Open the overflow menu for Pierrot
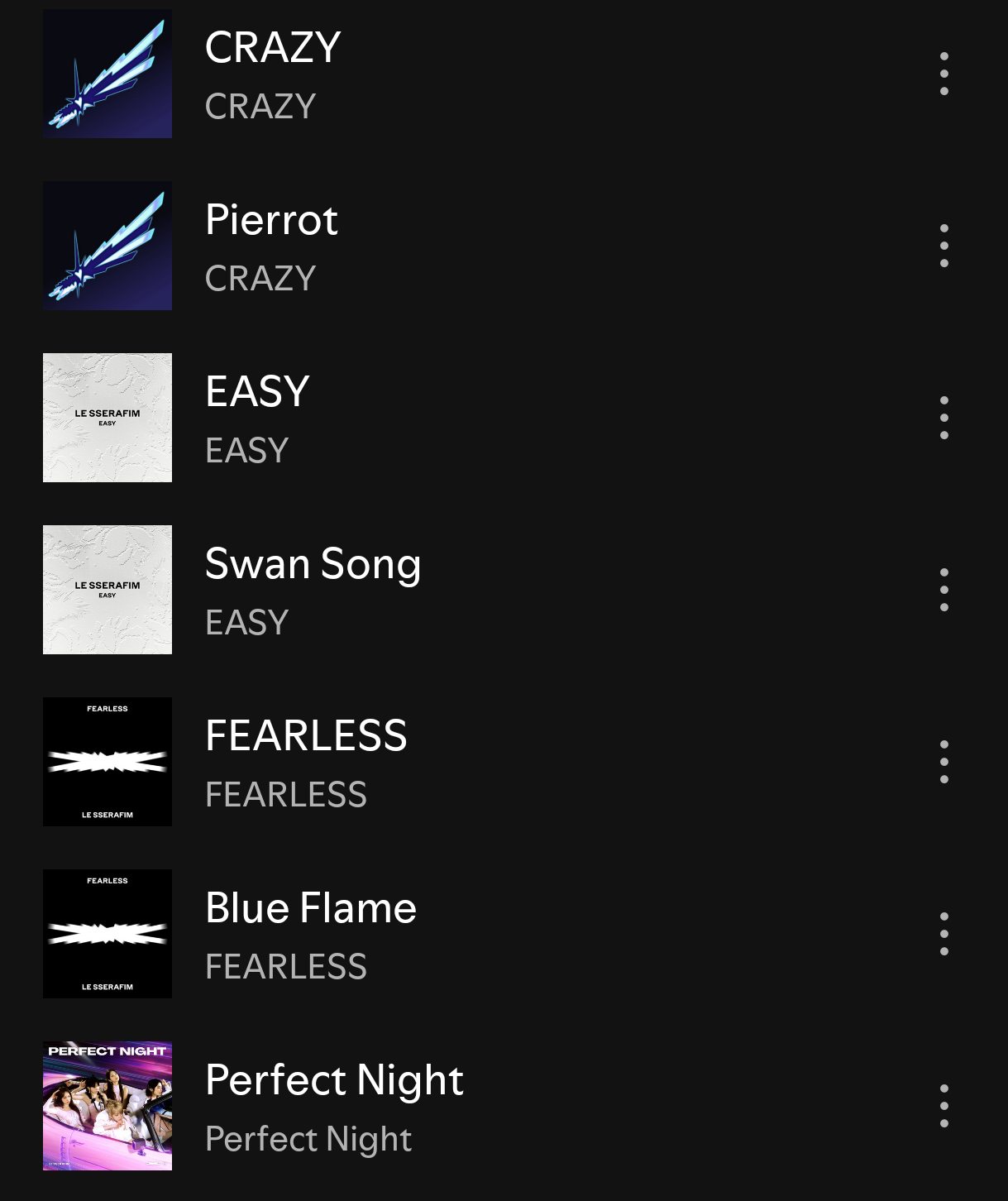The height and width of the screenshot is (1201, 1008). tap(944, 246)
